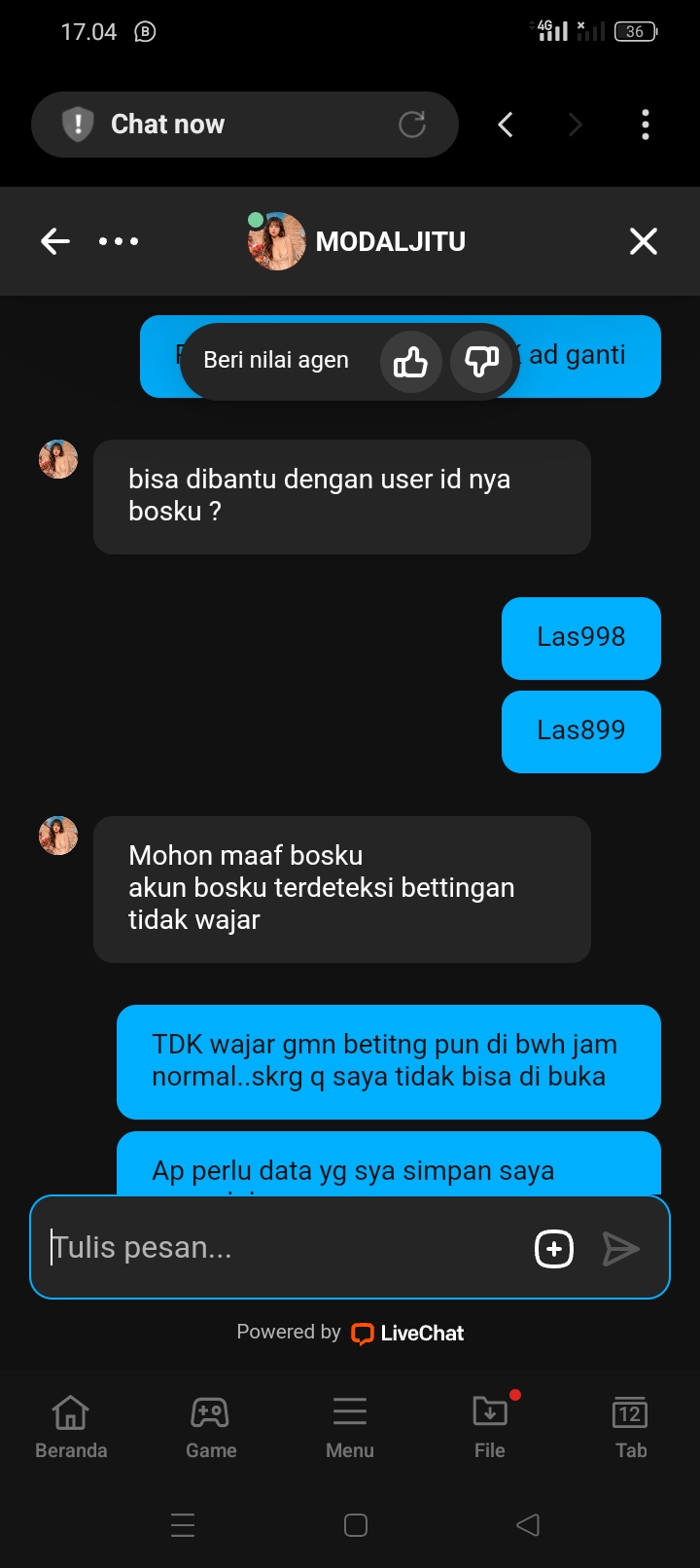Open the browser three-dot overflow menu
Viewport: 700px width, 1568px height.
click(x=645, y=125)
